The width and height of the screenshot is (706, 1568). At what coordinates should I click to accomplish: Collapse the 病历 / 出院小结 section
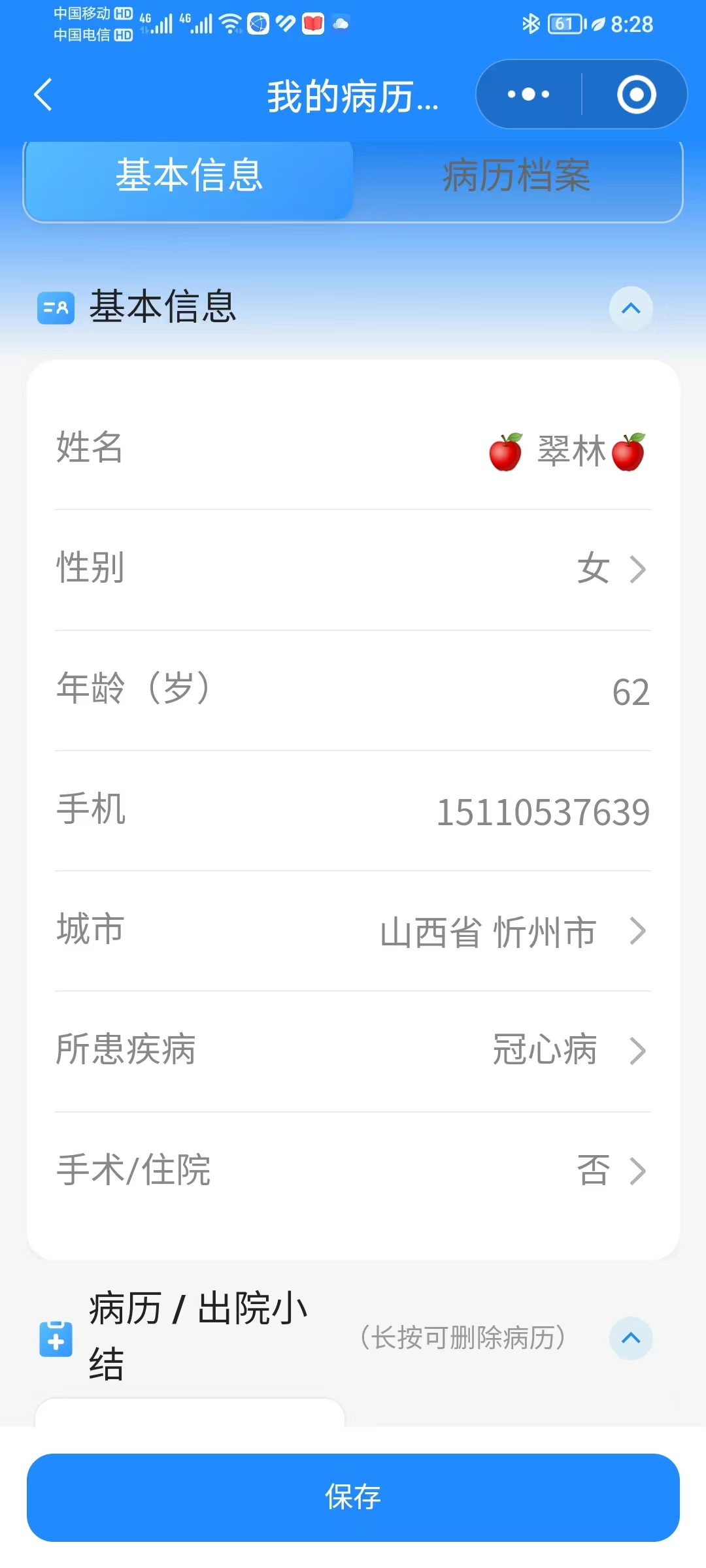(x=631, y=1338)
